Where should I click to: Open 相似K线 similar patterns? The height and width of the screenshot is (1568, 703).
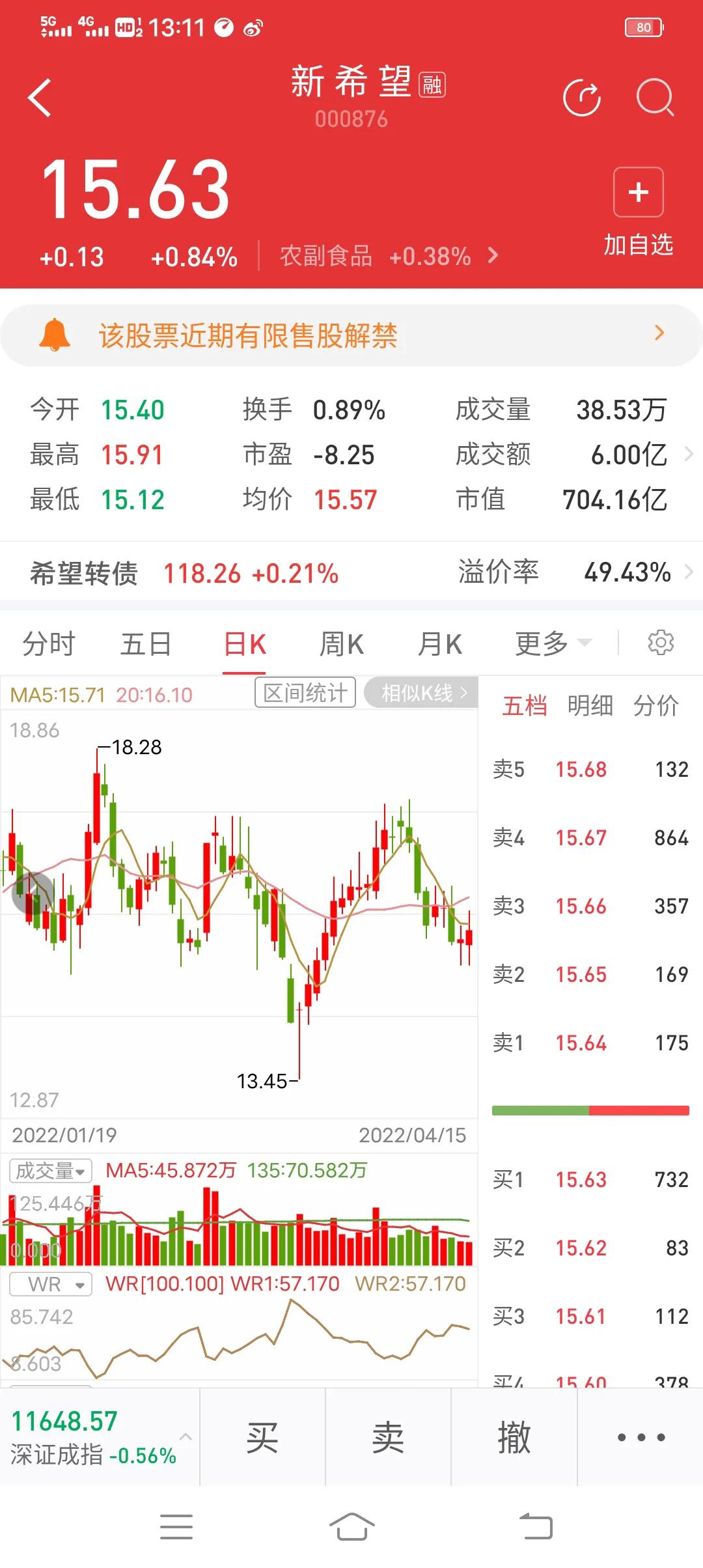coord(422,693)
